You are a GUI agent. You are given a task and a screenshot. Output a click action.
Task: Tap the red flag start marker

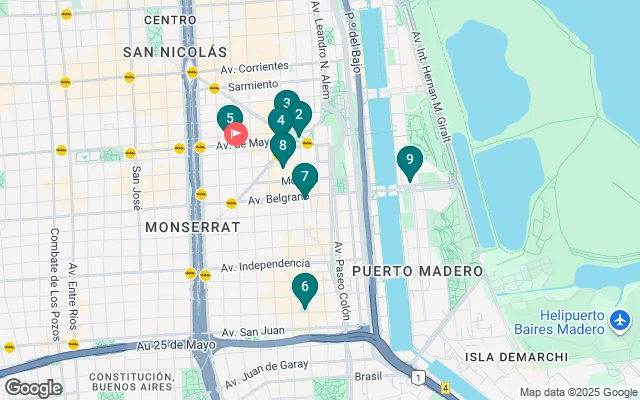point(236,132)
